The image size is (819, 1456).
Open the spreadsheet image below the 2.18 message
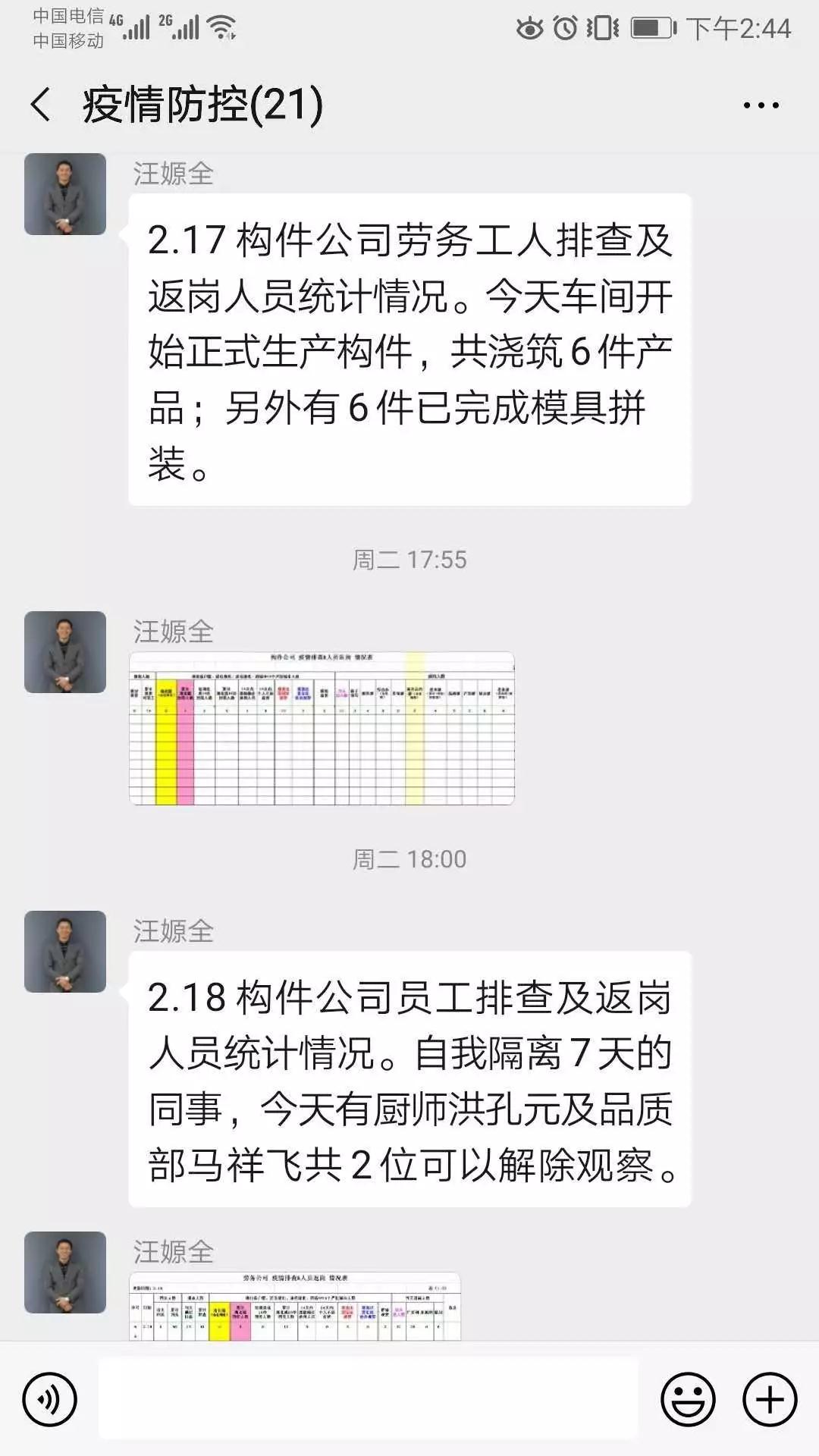click(295, 1306)
